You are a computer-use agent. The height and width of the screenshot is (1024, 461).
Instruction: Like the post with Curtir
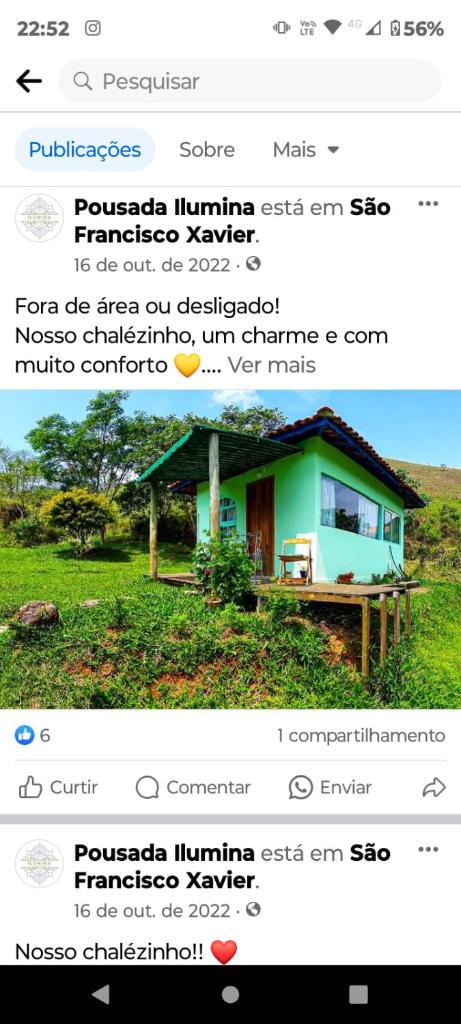(58, 788)
